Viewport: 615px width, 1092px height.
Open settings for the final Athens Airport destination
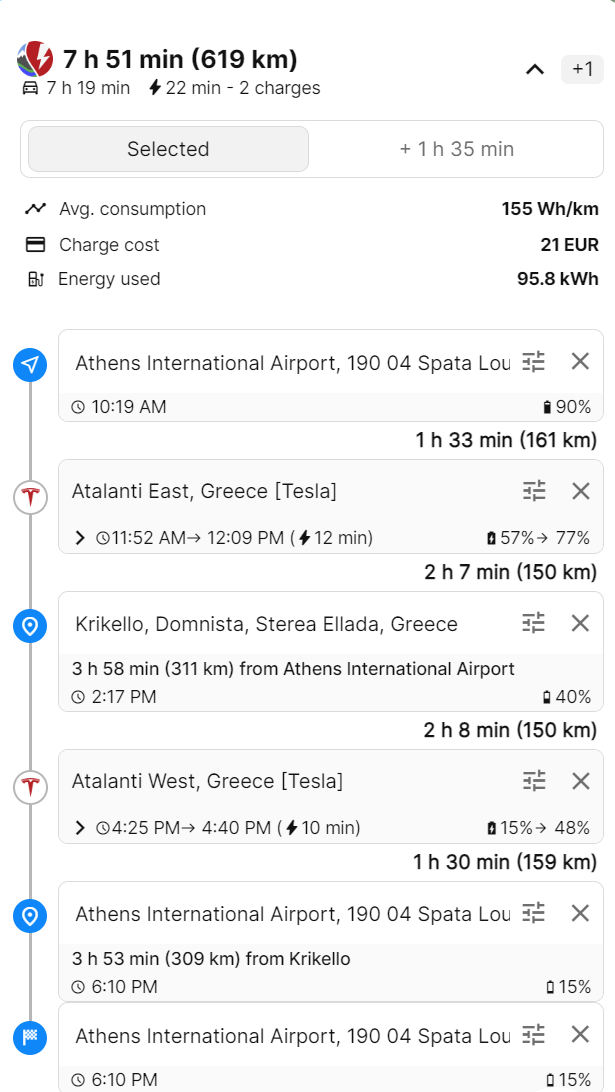coord(534,1034)
